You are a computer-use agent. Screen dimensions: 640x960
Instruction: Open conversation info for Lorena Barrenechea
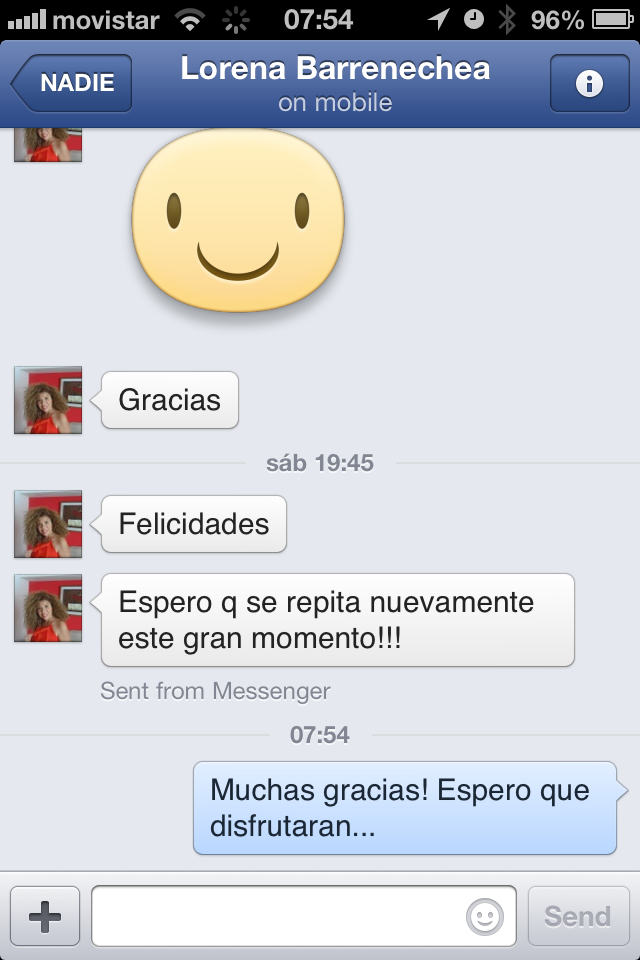tap(589, 84)
